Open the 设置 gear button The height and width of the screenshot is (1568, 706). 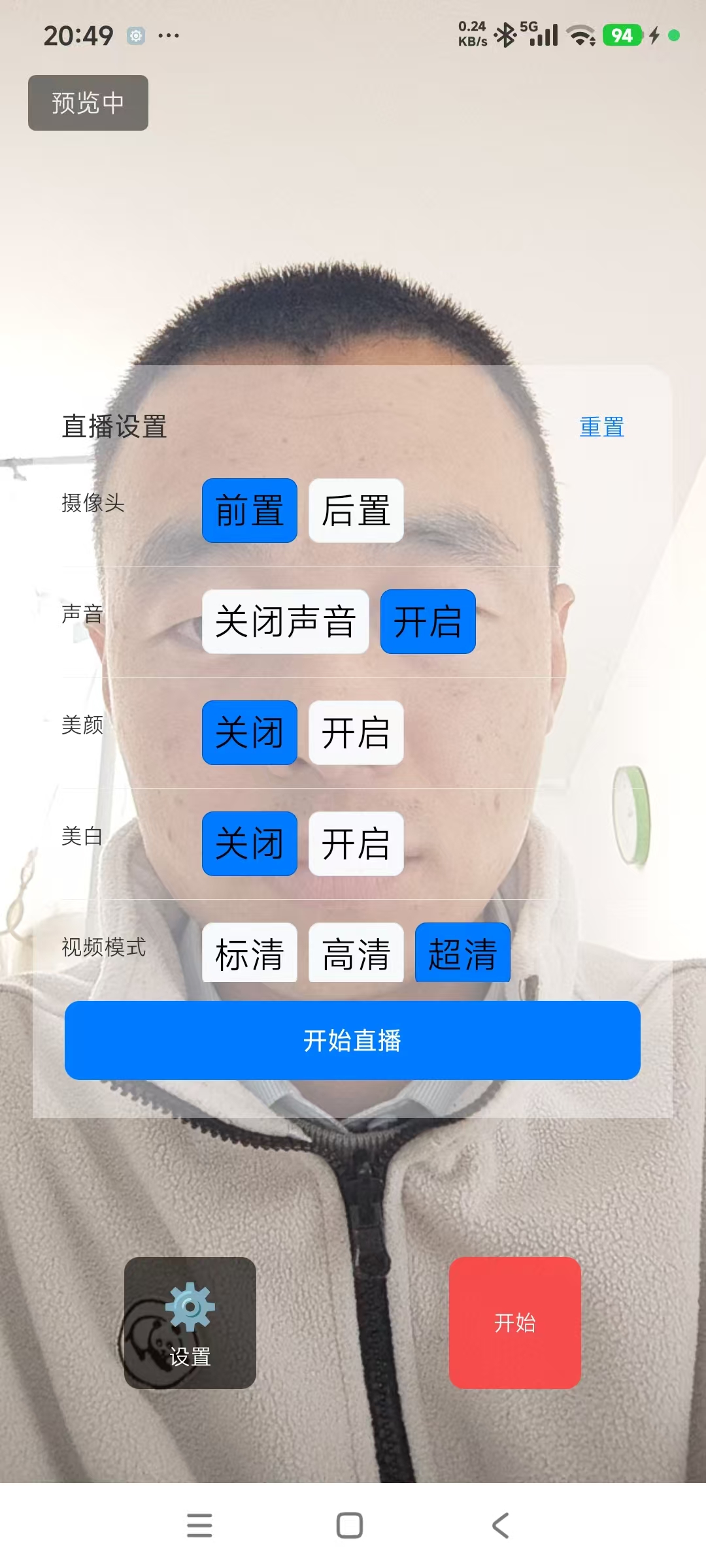tap(190, 1323)
